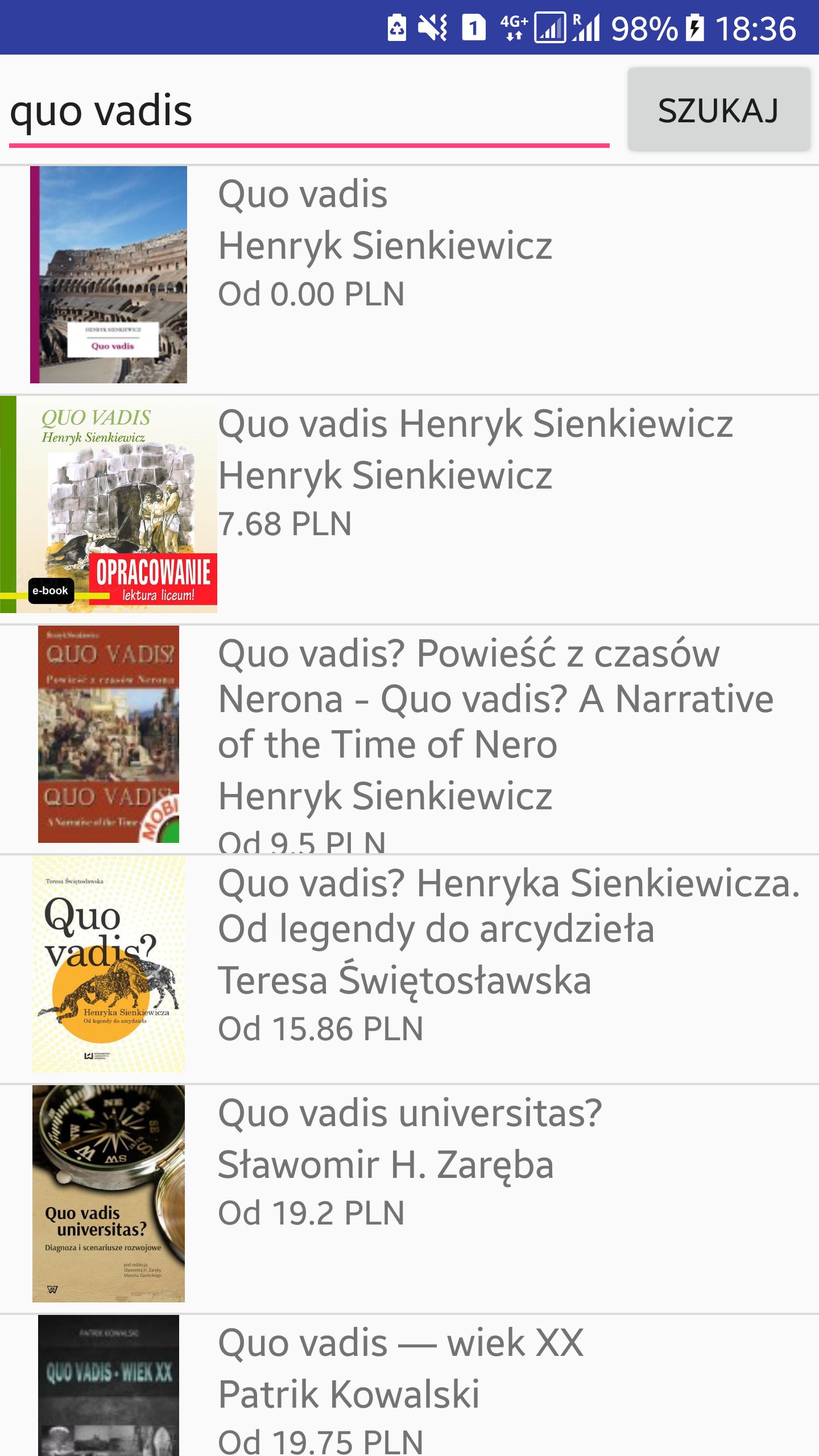
Task: Open the book by Teresa Świętosławska
Action: (409, 964)
